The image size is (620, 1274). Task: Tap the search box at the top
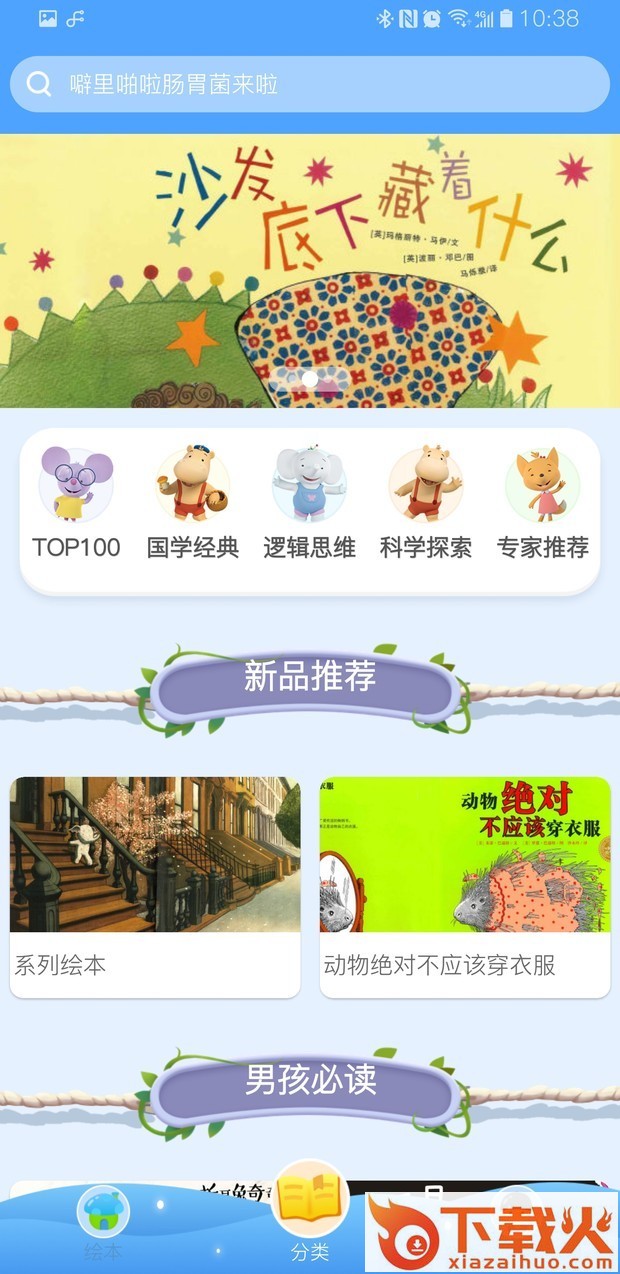tap(309, 84)
